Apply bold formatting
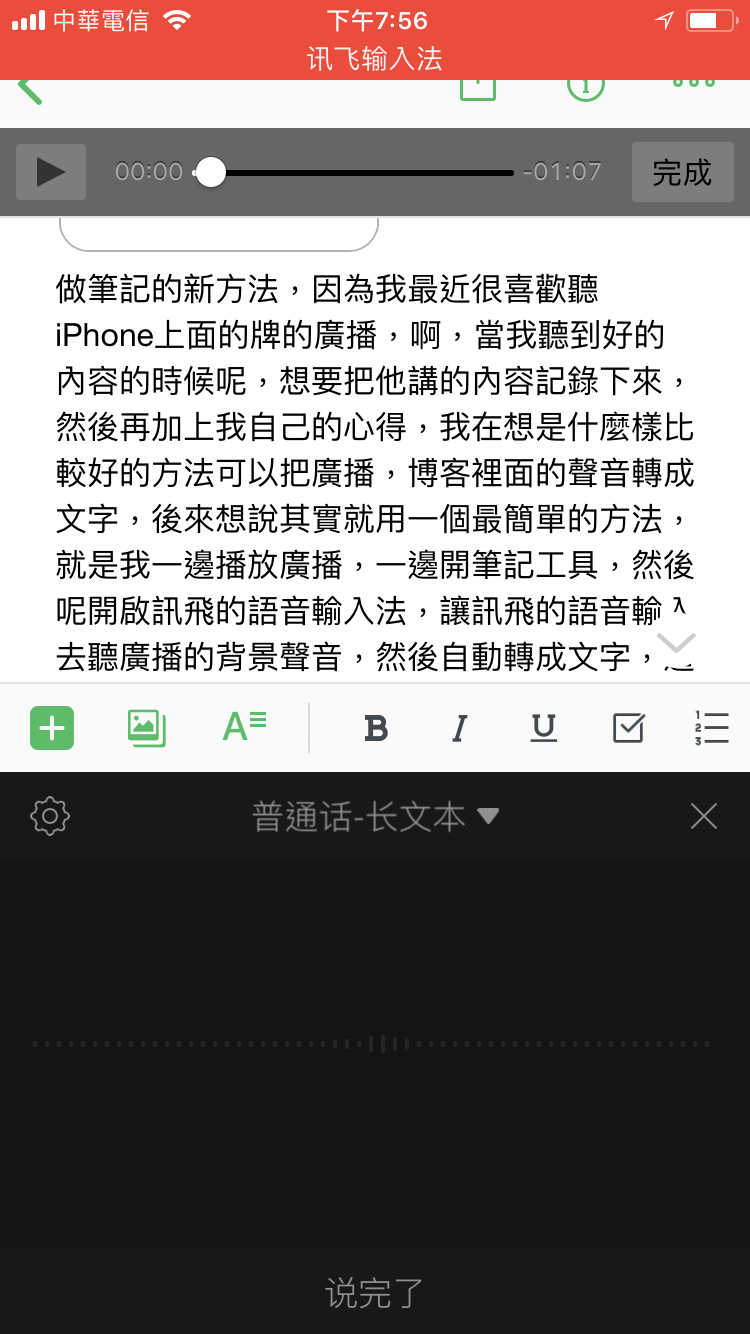The image size is (750, 1334). point(376,728)
